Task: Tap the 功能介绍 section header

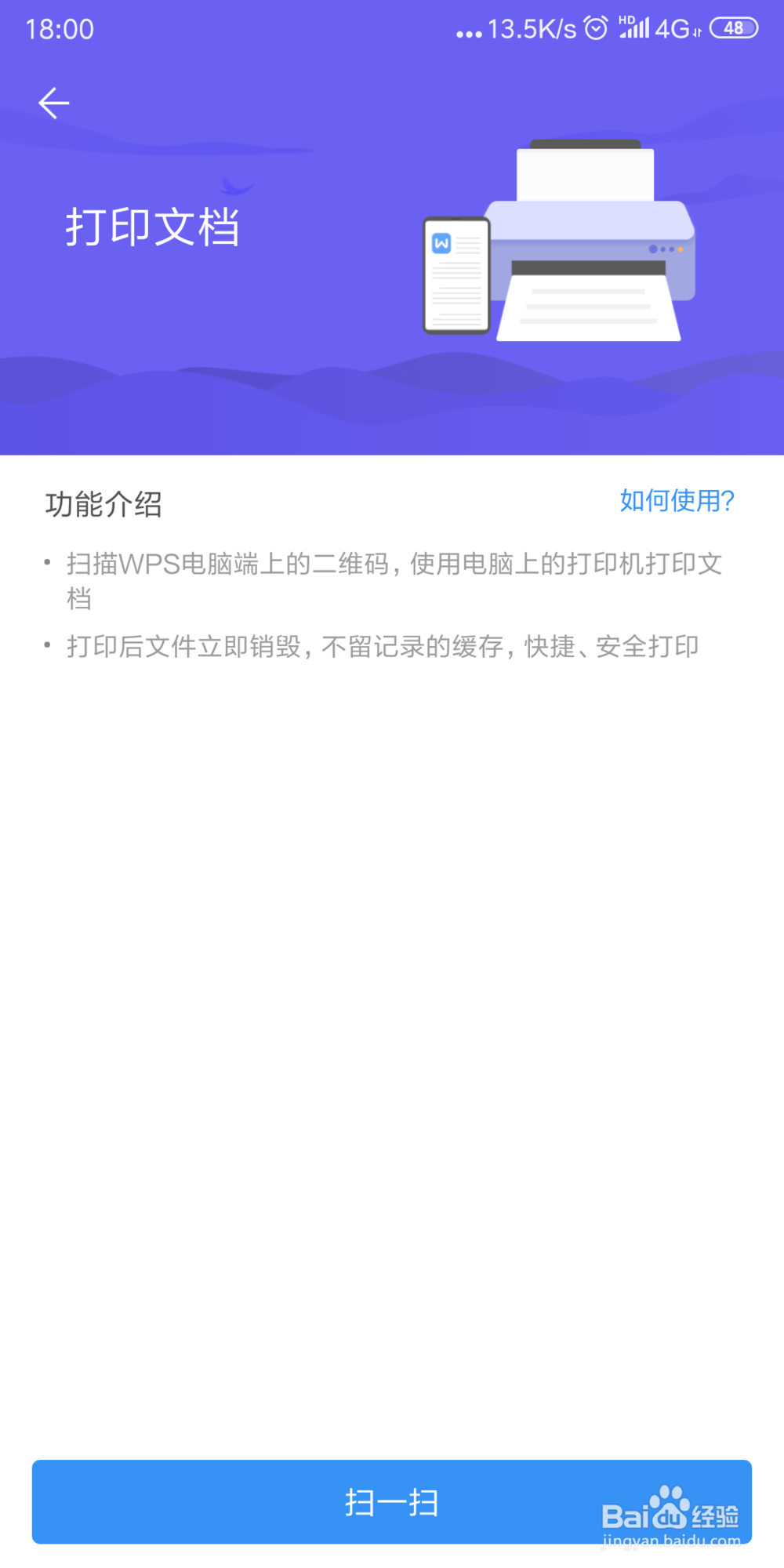Action: [x=103, y=506]
